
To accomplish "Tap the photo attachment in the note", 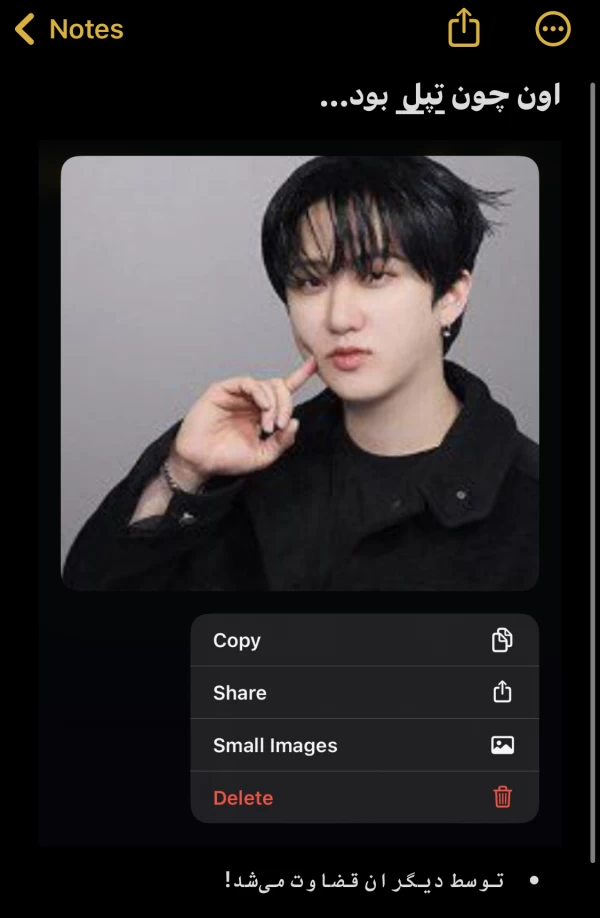I will pos(299,372).
